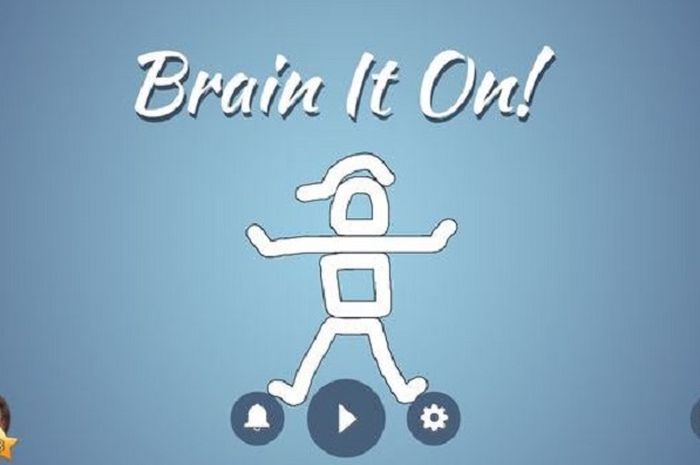This screenshot has width=700, height=465.
Task: Open the star achievements icon
Action: 6,443
